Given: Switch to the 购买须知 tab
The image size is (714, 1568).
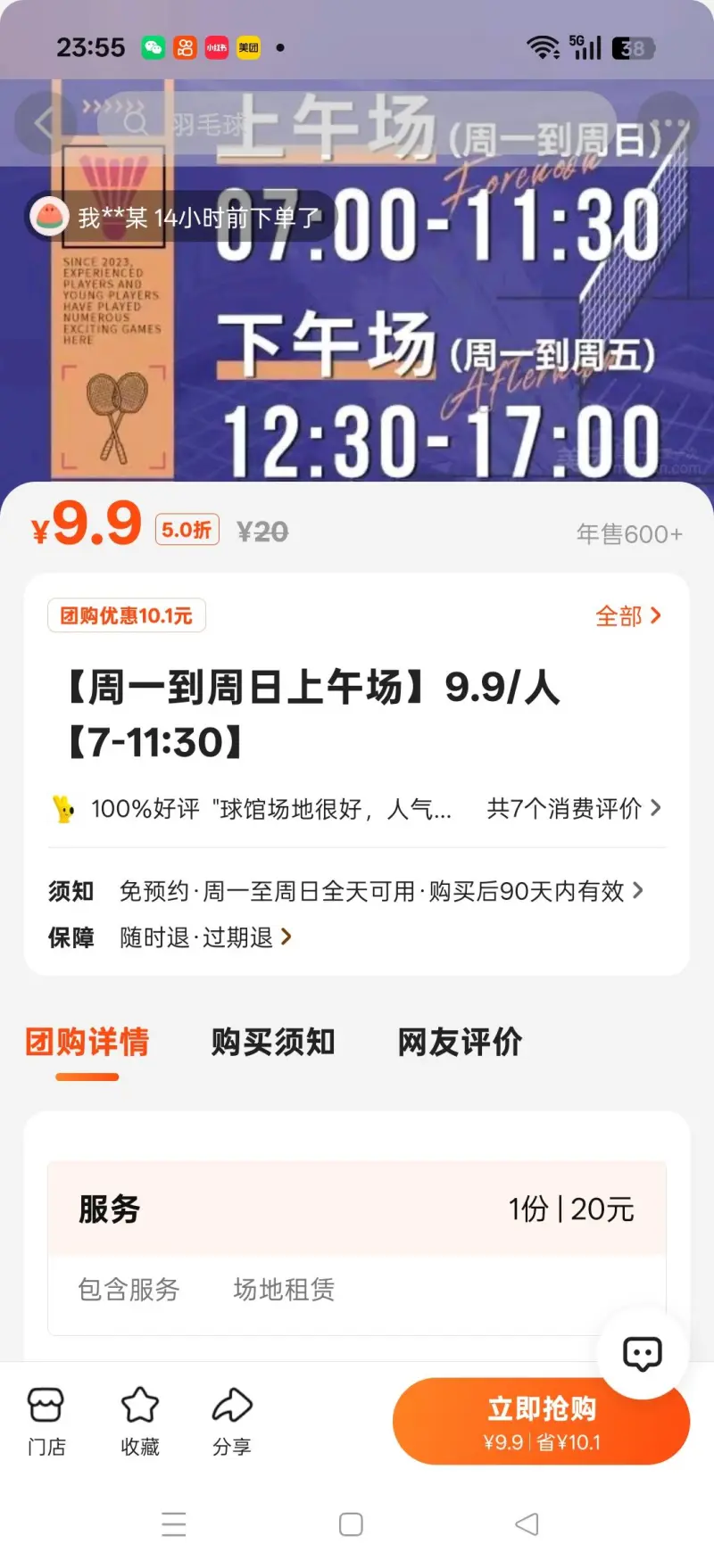Looking at the screenshot, I should click(273, 1042).
